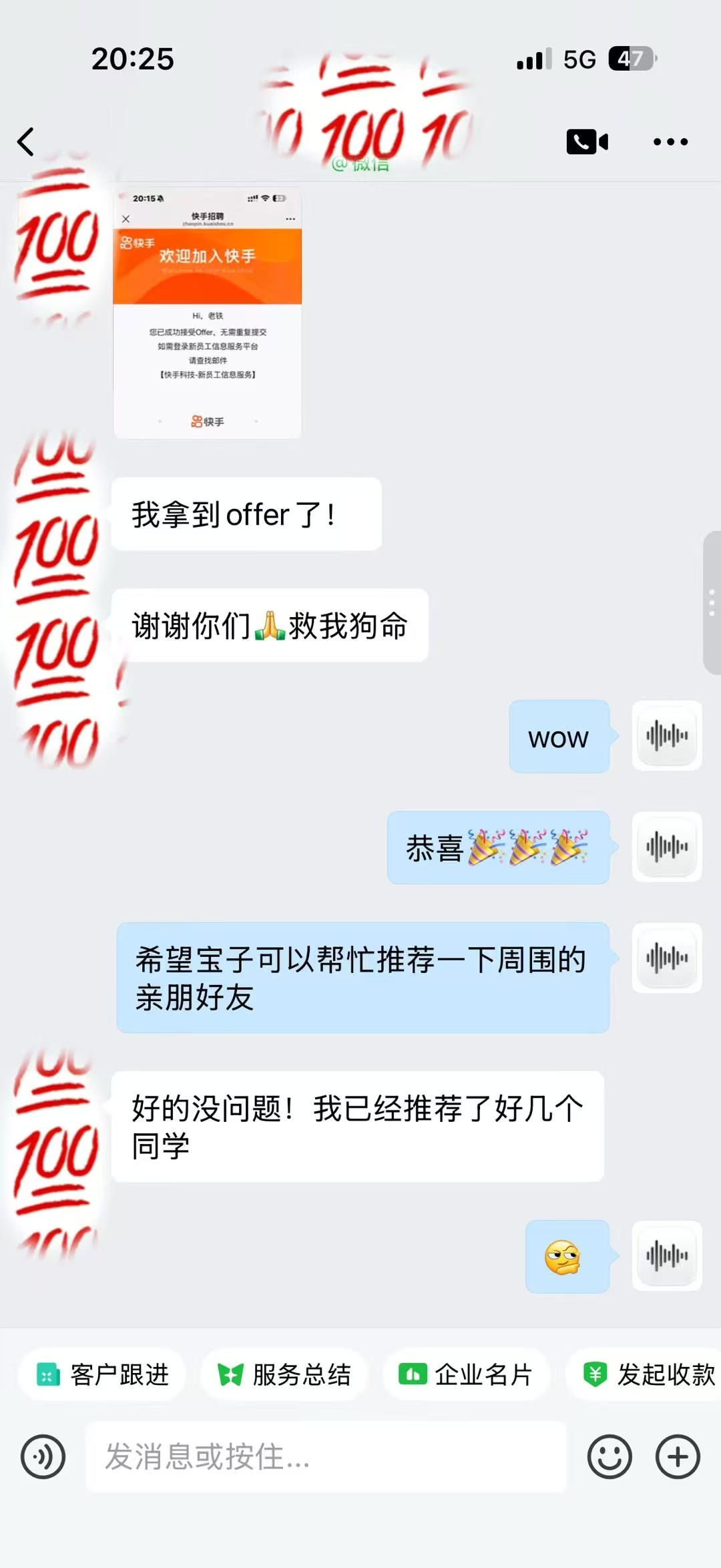Open the side handle with three dots

pos(712,602)
